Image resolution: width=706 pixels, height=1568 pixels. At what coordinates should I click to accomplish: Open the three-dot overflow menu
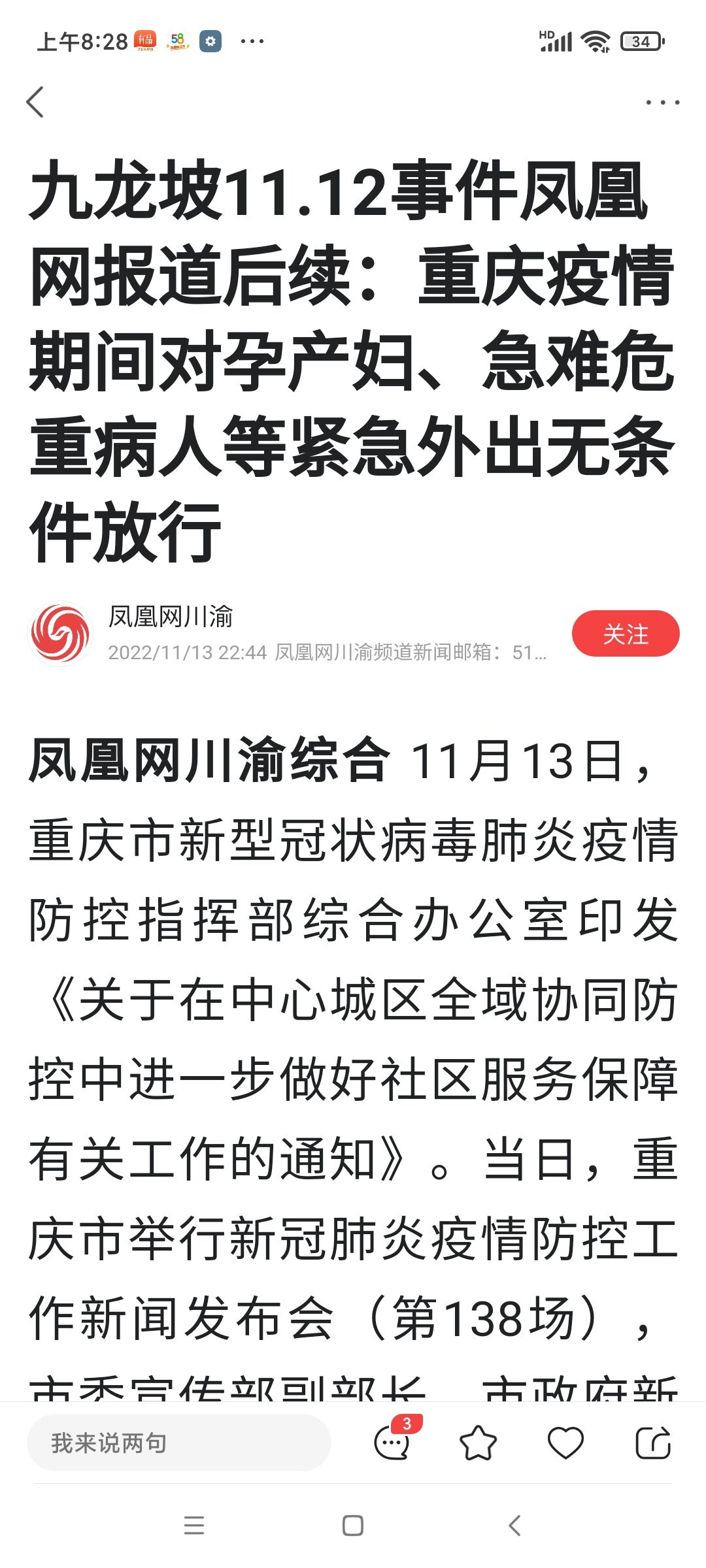pyautogui.click(x=662, y=103)
